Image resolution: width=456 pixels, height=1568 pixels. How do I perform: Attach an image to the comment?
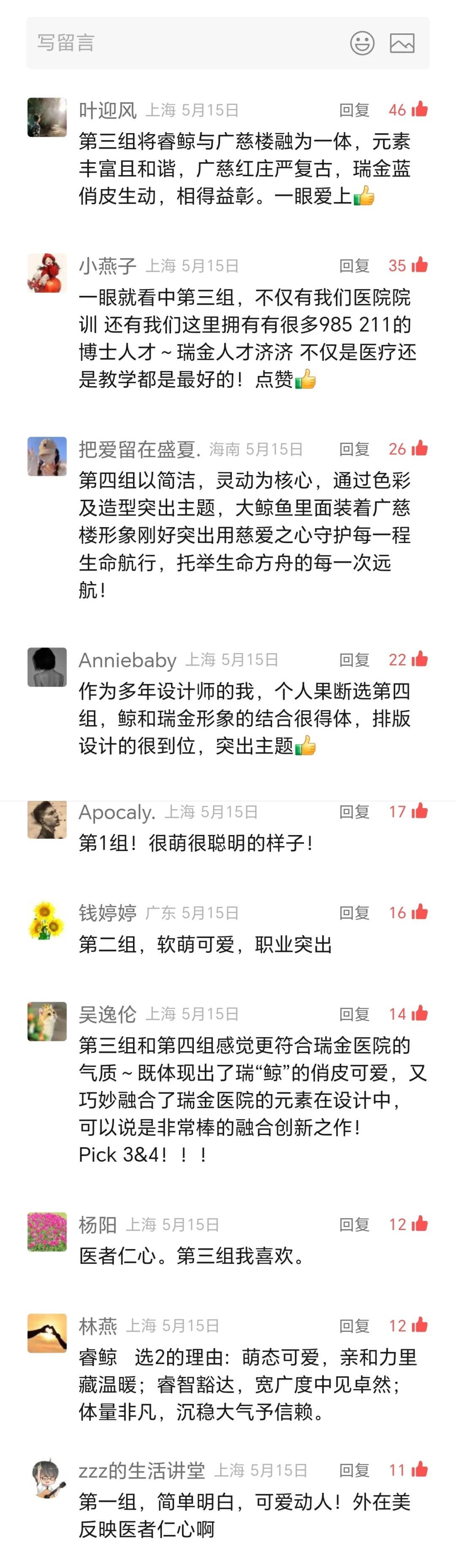click(402, 43)
